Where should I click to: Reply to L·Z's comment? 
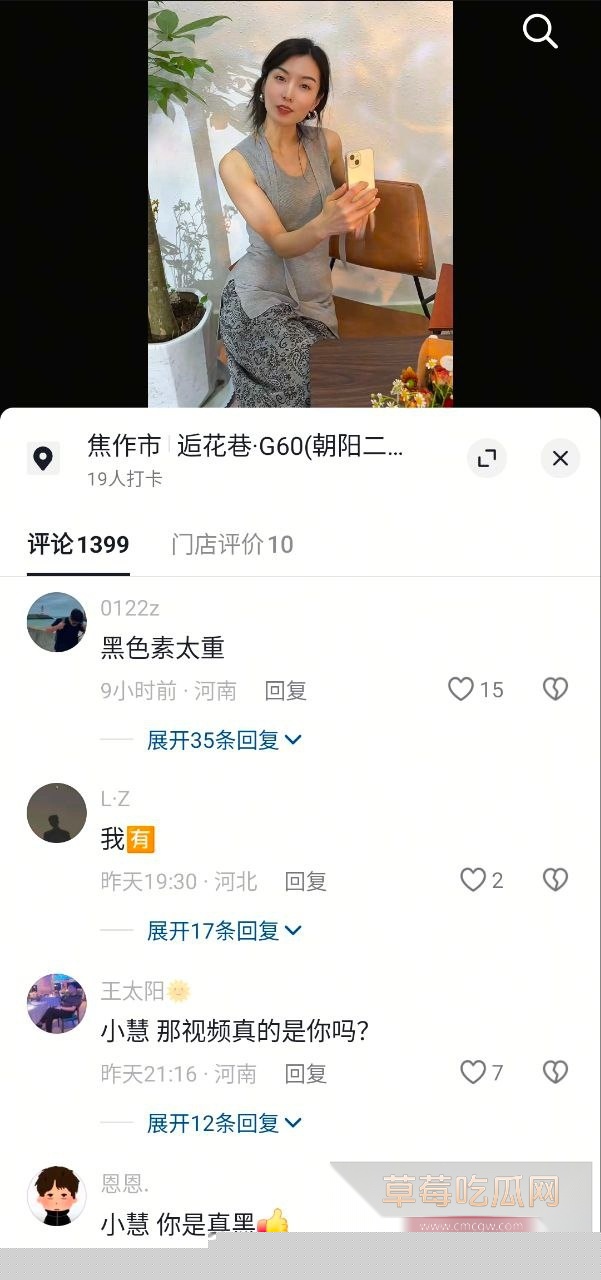(305, 882)
